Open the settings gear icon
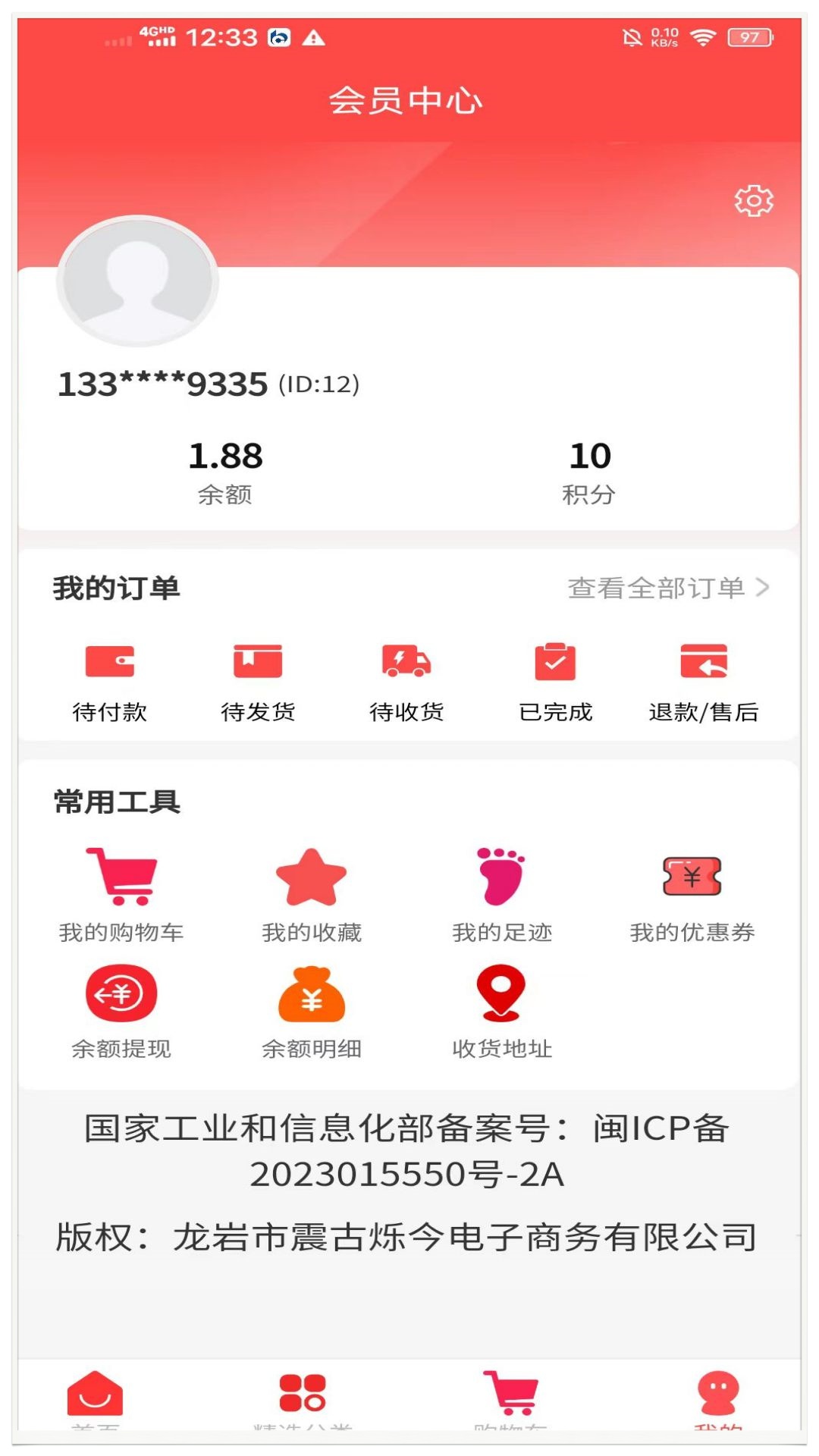 [753, 200]
